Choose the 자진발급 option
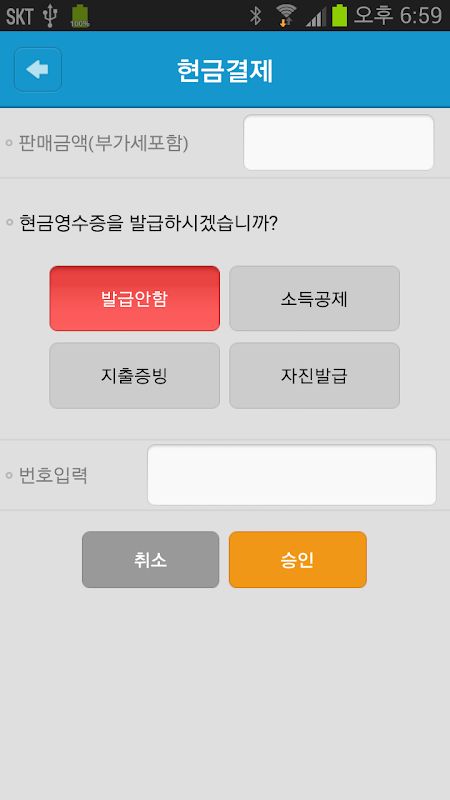The width and height of the screenshot is (450, 800). coord(314,376)
